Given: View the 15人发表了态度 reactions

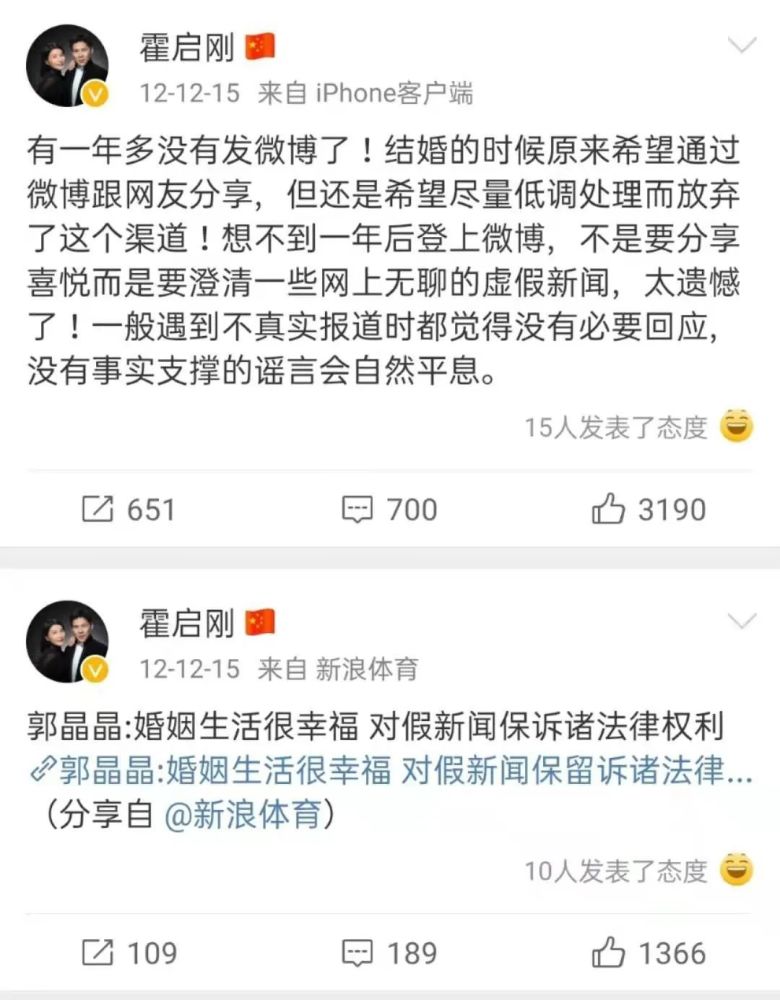Looking at the screenshot, I should tap(616, 428).
